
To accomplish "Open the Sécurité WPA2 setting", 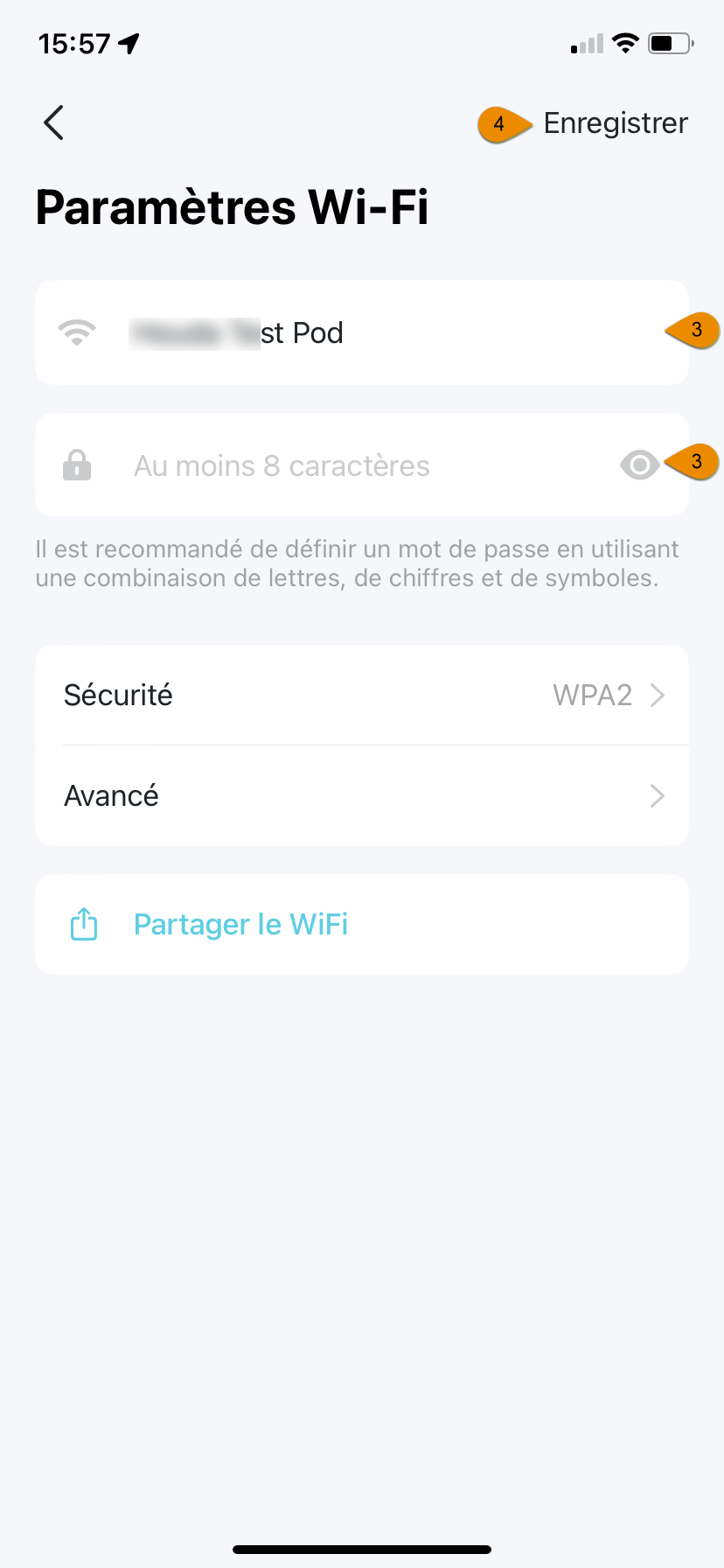I will [362, 695].
